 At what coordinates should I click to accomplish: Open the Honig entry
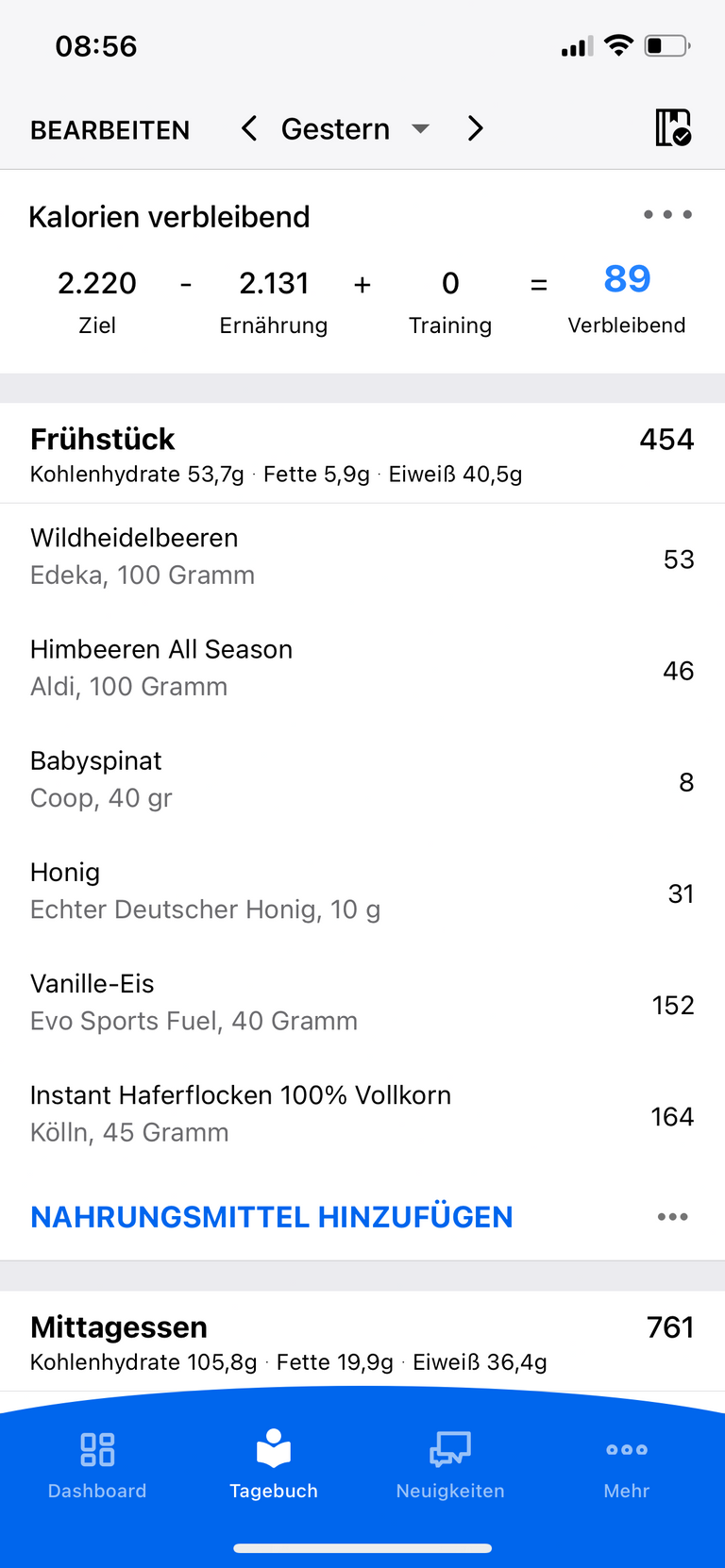[362, 892]
